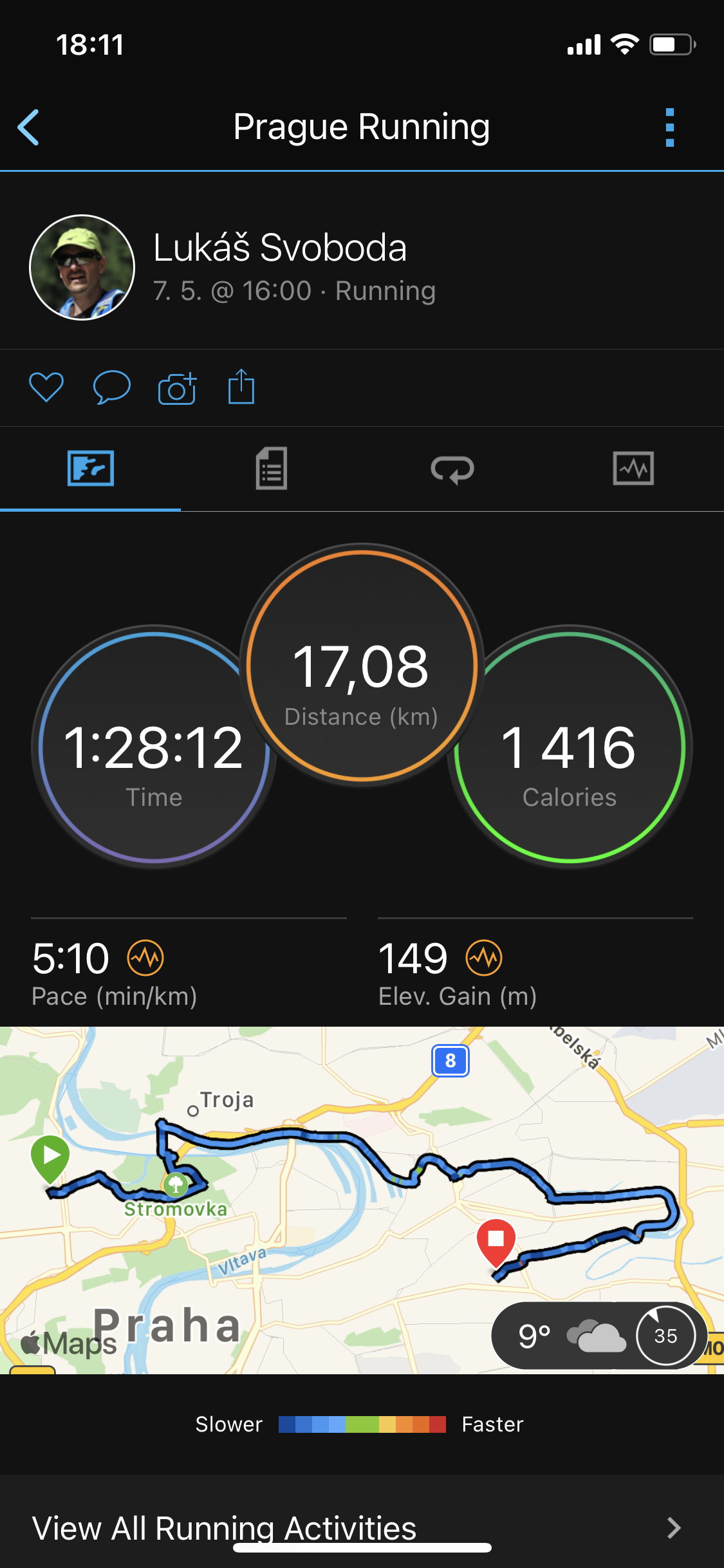Open the three-dot overflow menu
The image size is (724, 1568).
670,127
